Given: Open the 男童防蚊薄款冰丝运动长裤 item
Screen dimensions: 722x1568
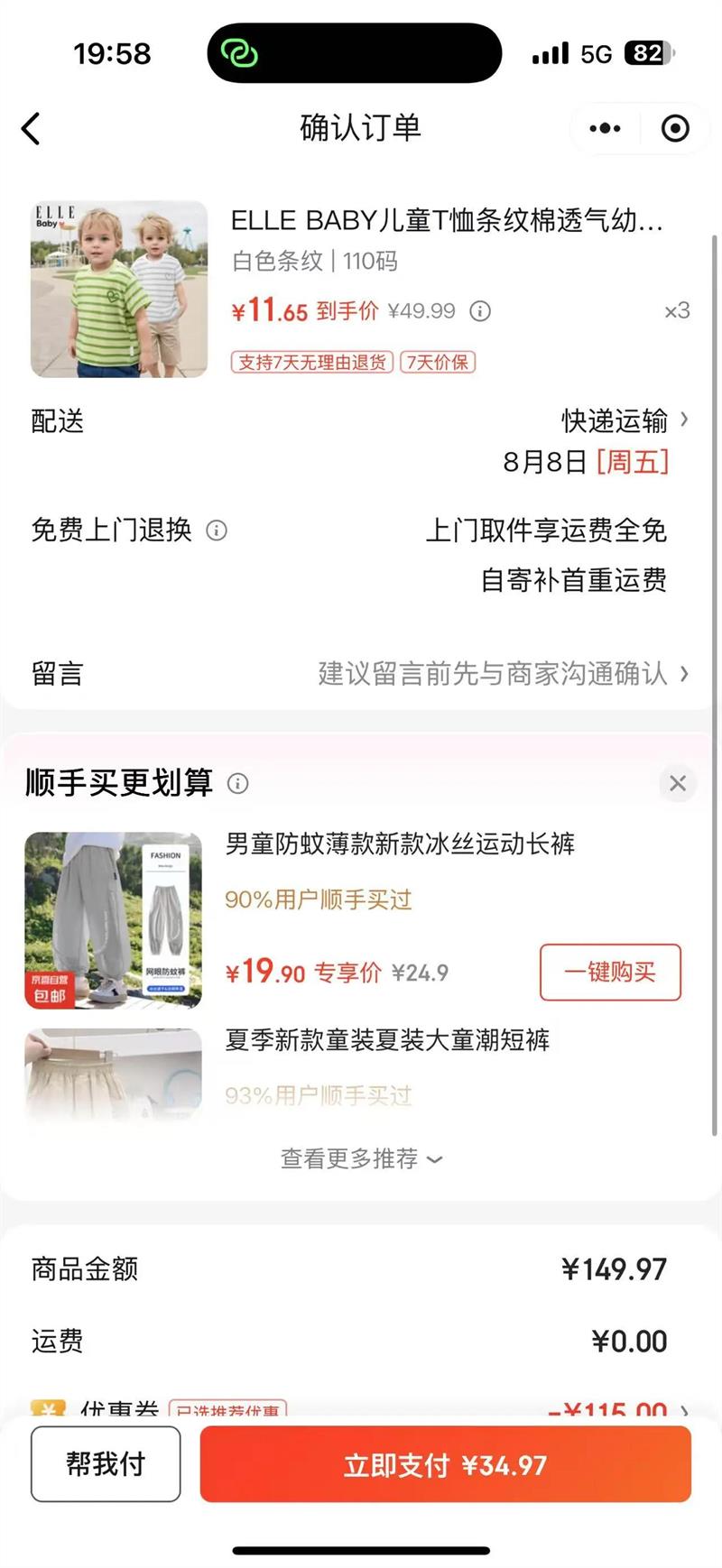Looking at the screenshot, I should tap(400, 844).
